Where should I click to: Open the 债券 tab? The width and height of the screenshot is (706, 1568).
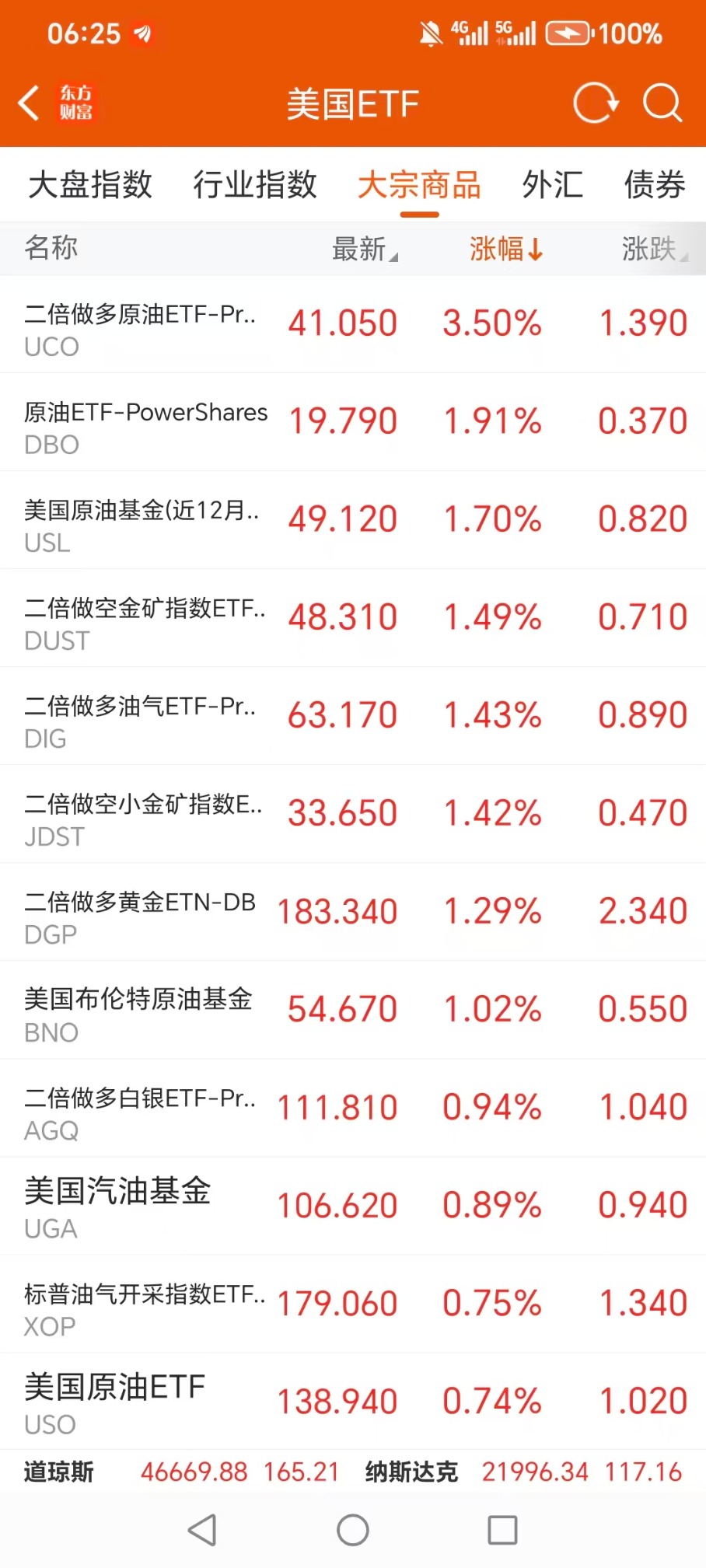(654, 185)
